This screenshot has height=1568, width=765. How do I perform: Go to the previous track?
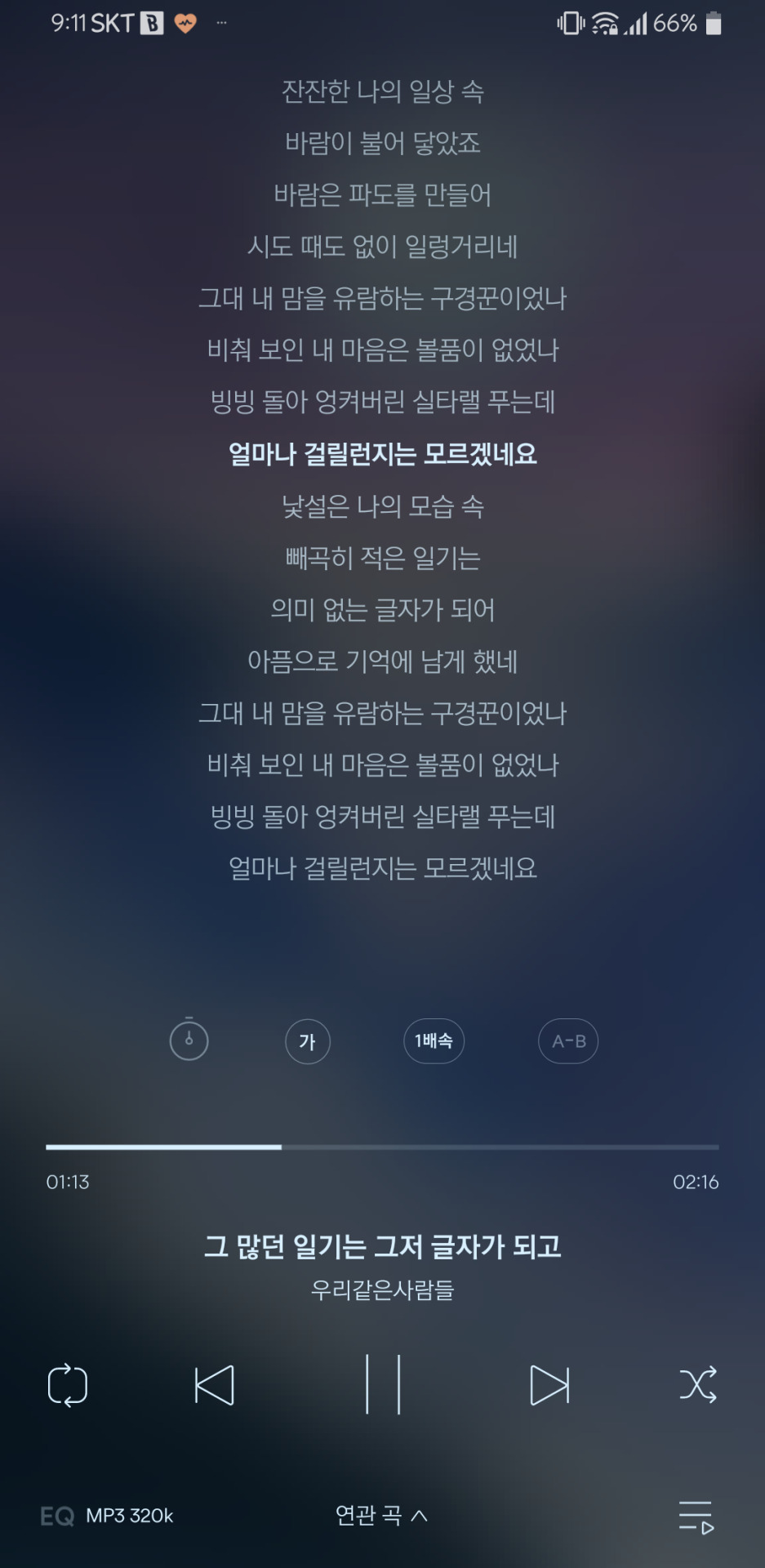coord(215,1385)
